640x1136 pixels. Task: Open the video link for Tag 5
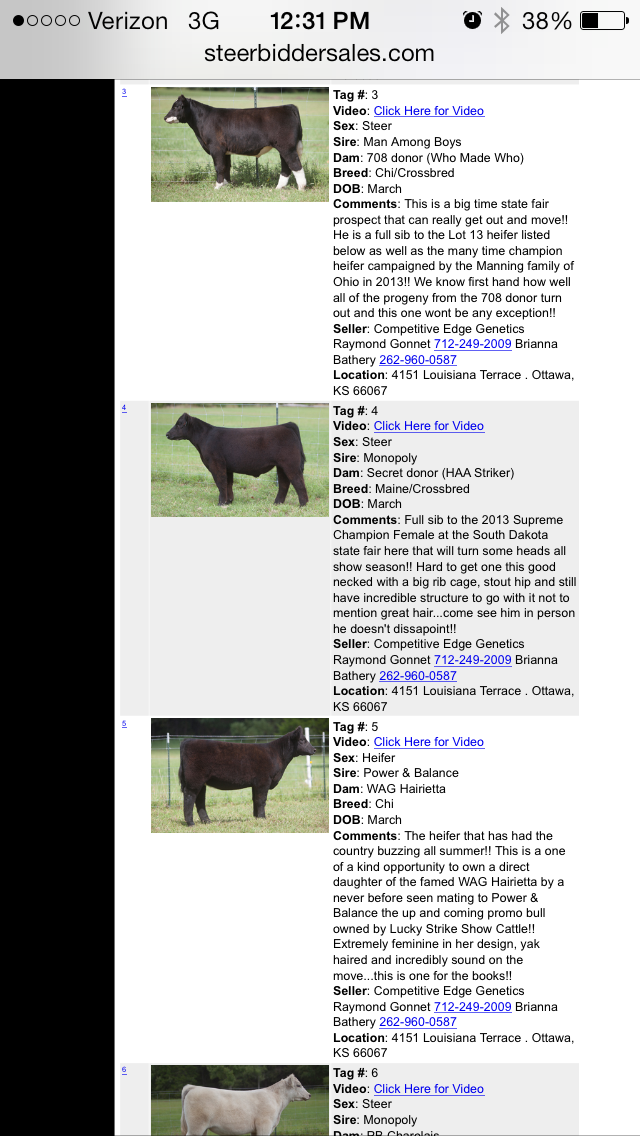428,742
